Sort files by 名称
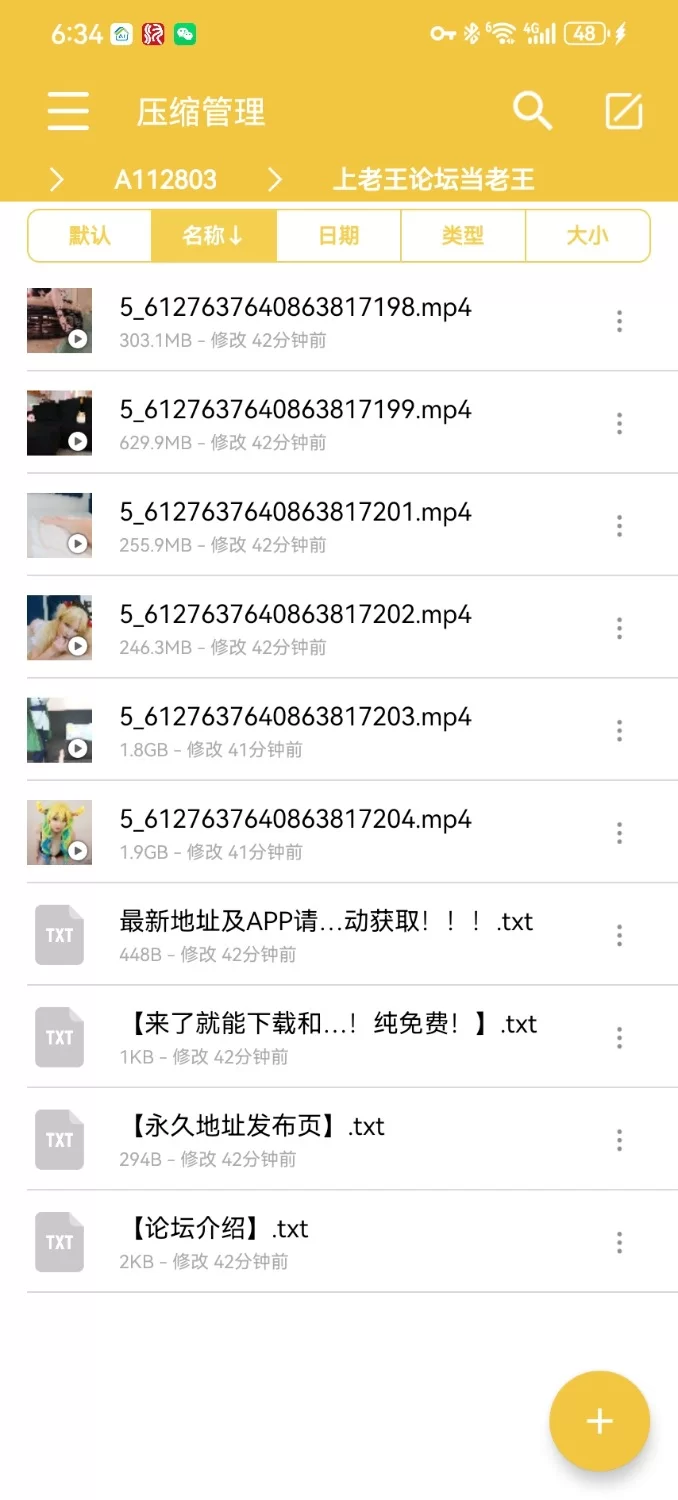This screenshot has height=1500, width=678. click(x=213, y=236)
